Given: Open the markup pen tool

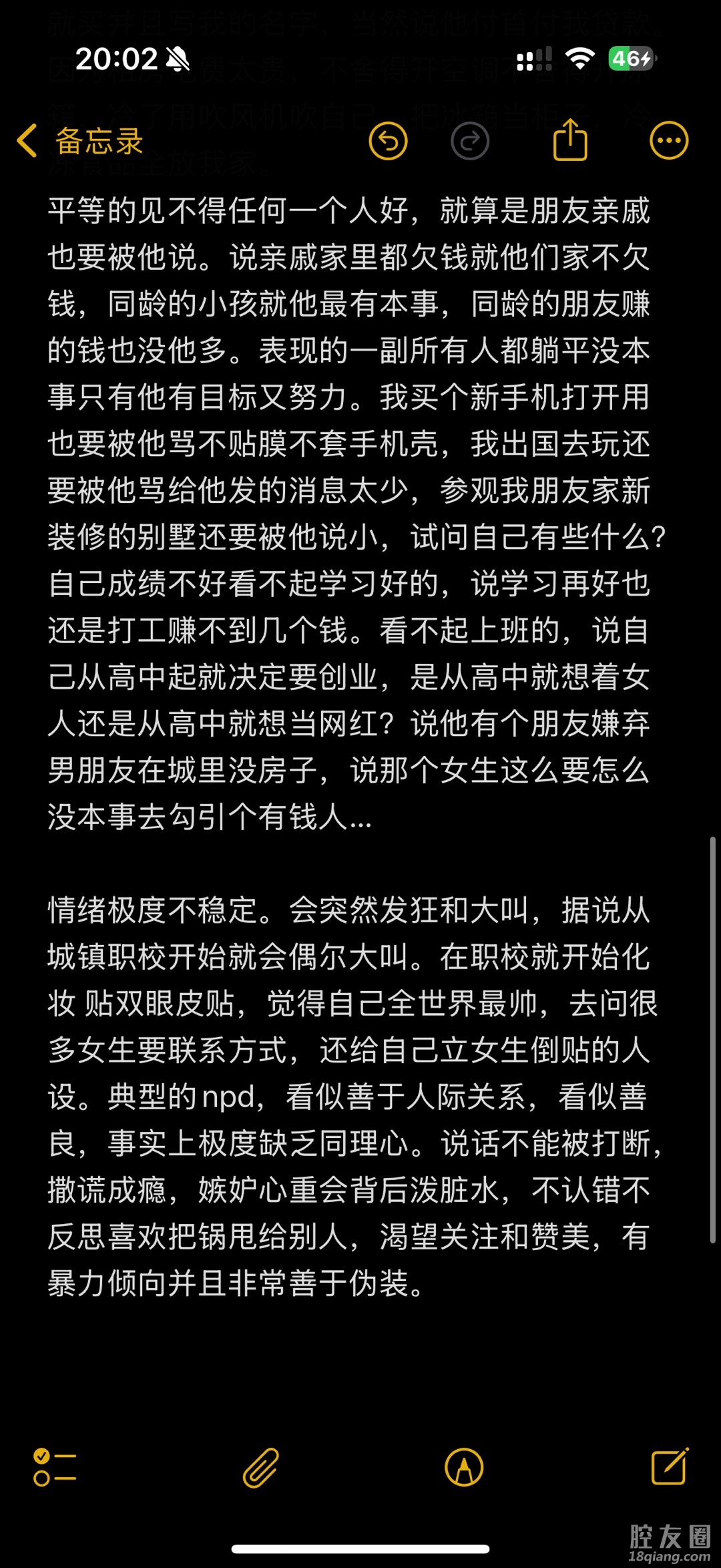Looking at the screenshot, I should [464, 1467].
